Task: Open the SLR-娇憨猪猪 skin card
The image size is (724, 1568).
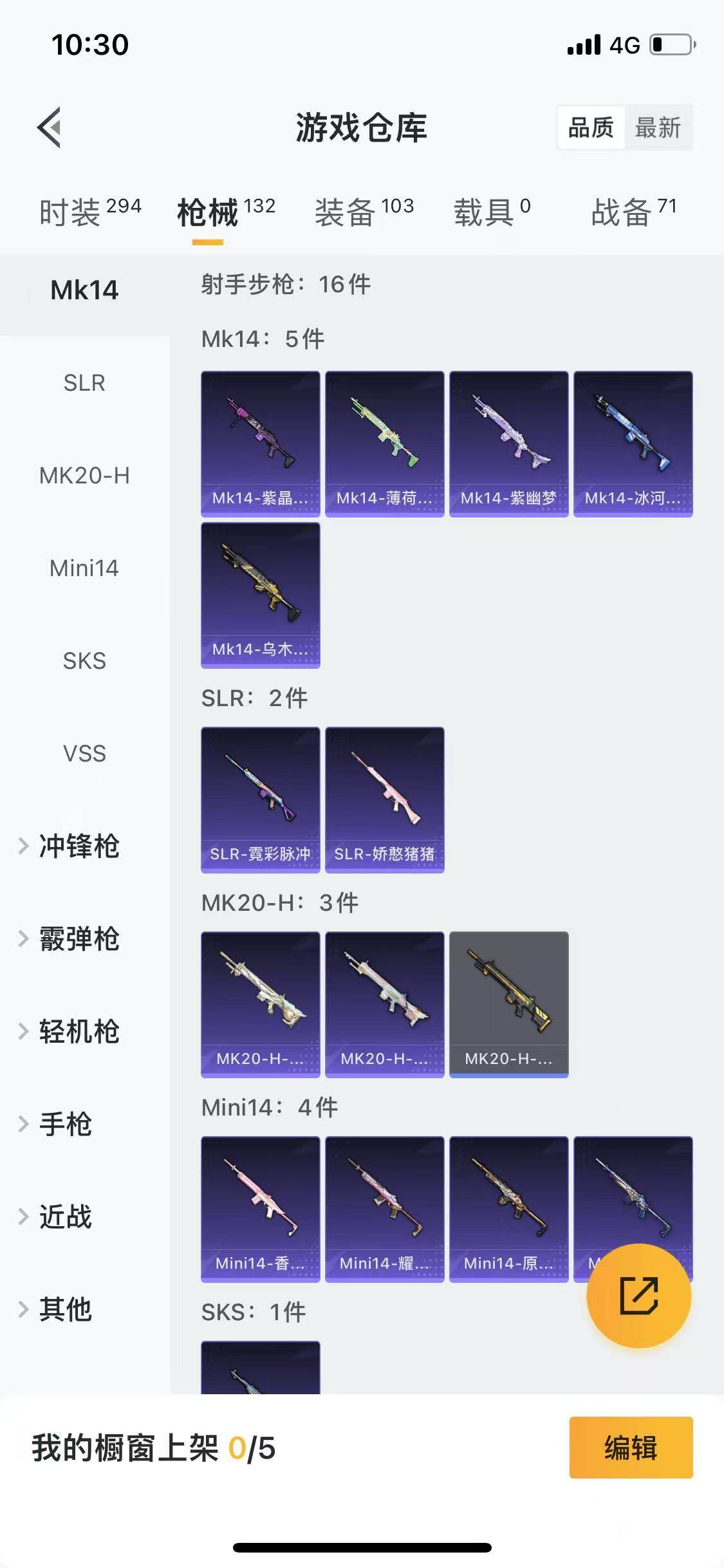Action: pyautogui.click(x=384, y=800)
